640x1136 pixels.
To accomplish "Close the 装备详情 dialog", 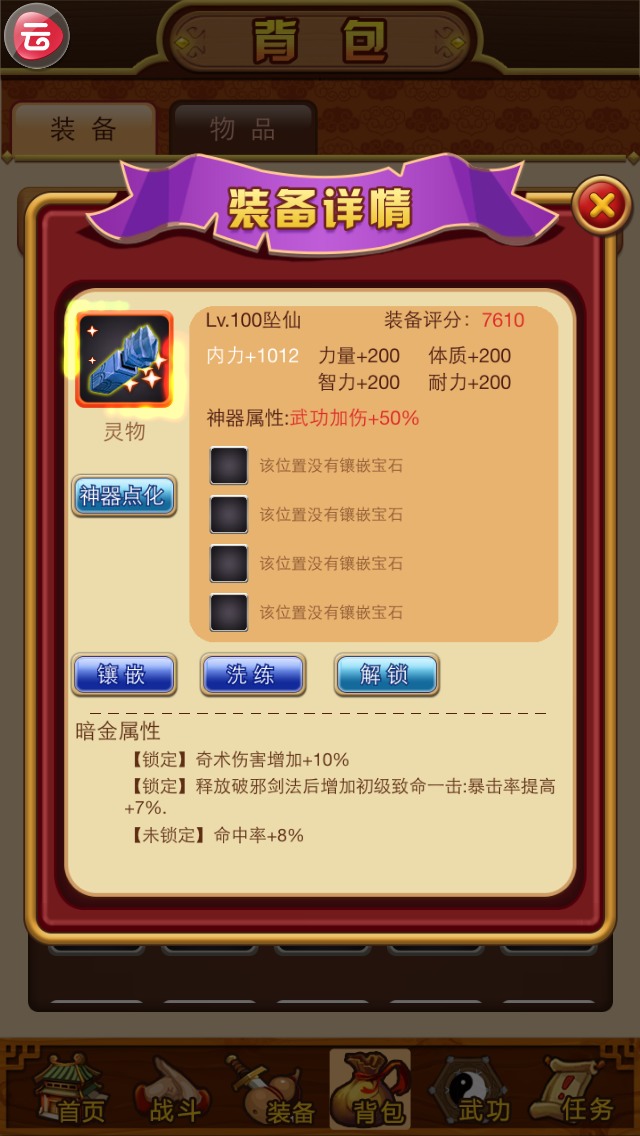I will coord(601,207).
